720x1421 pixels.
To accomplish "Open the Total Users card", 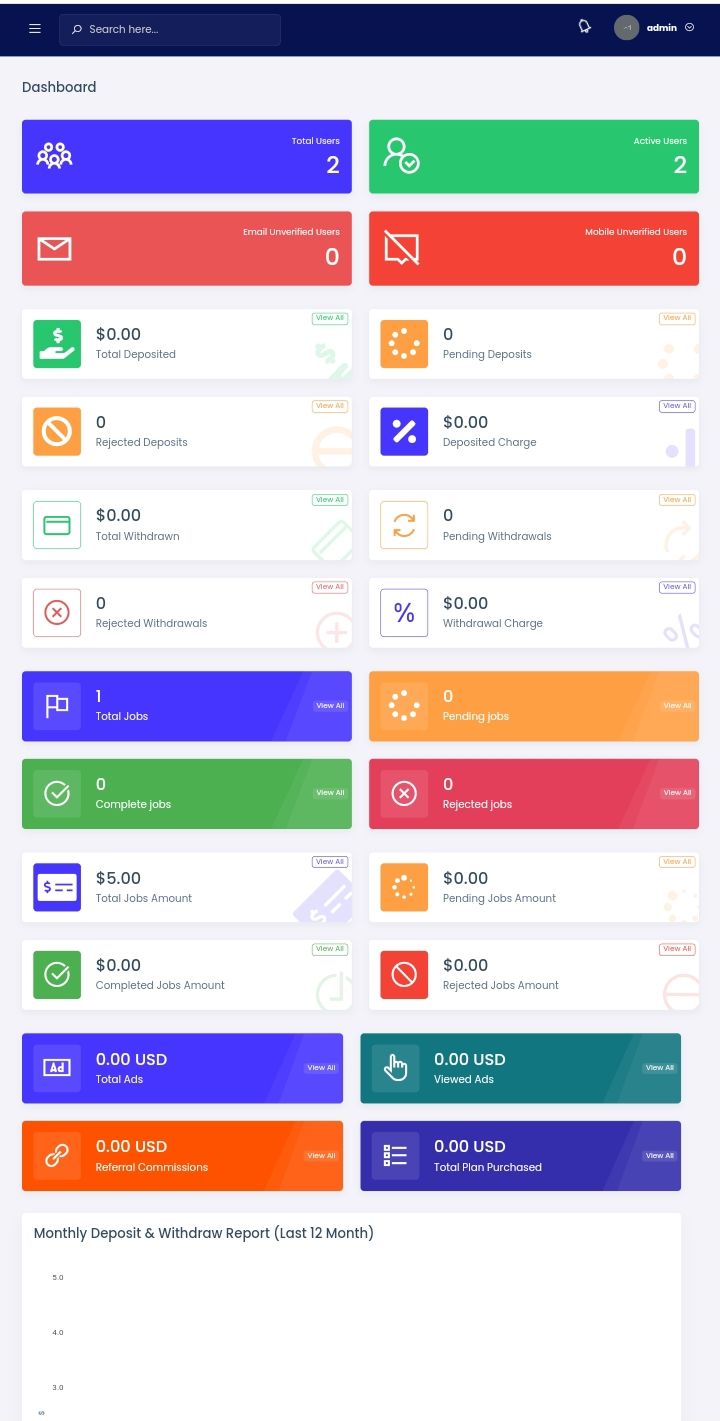I will (187, 156).
